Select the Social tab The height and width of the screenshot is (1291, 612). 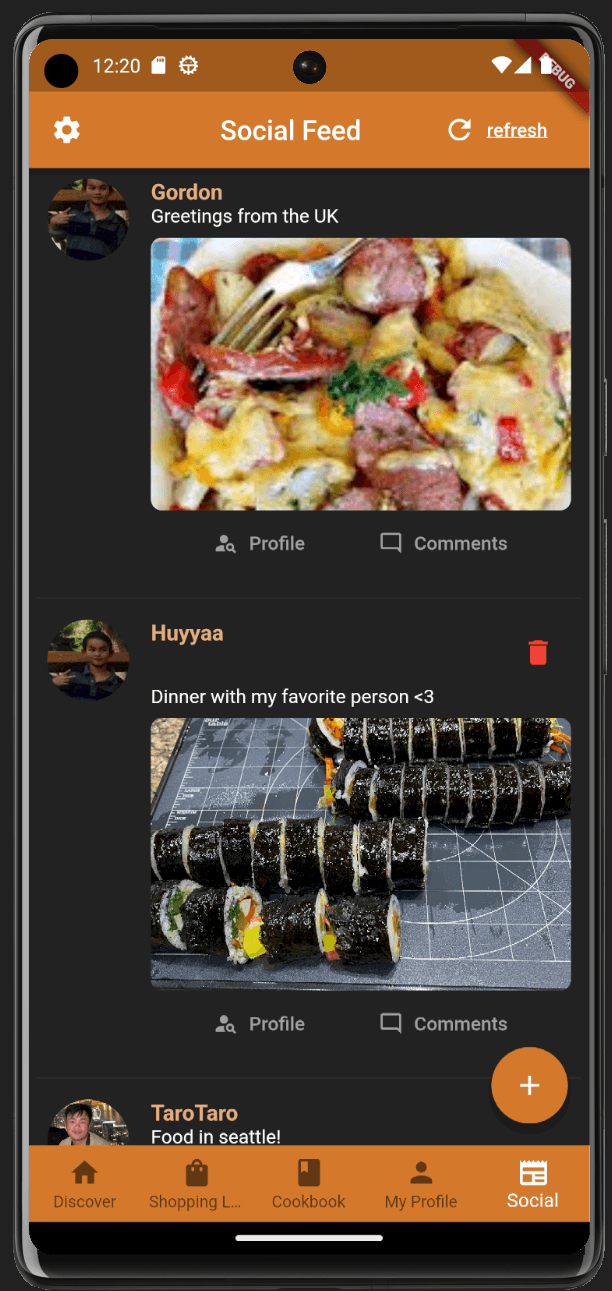pos(533,1185)
